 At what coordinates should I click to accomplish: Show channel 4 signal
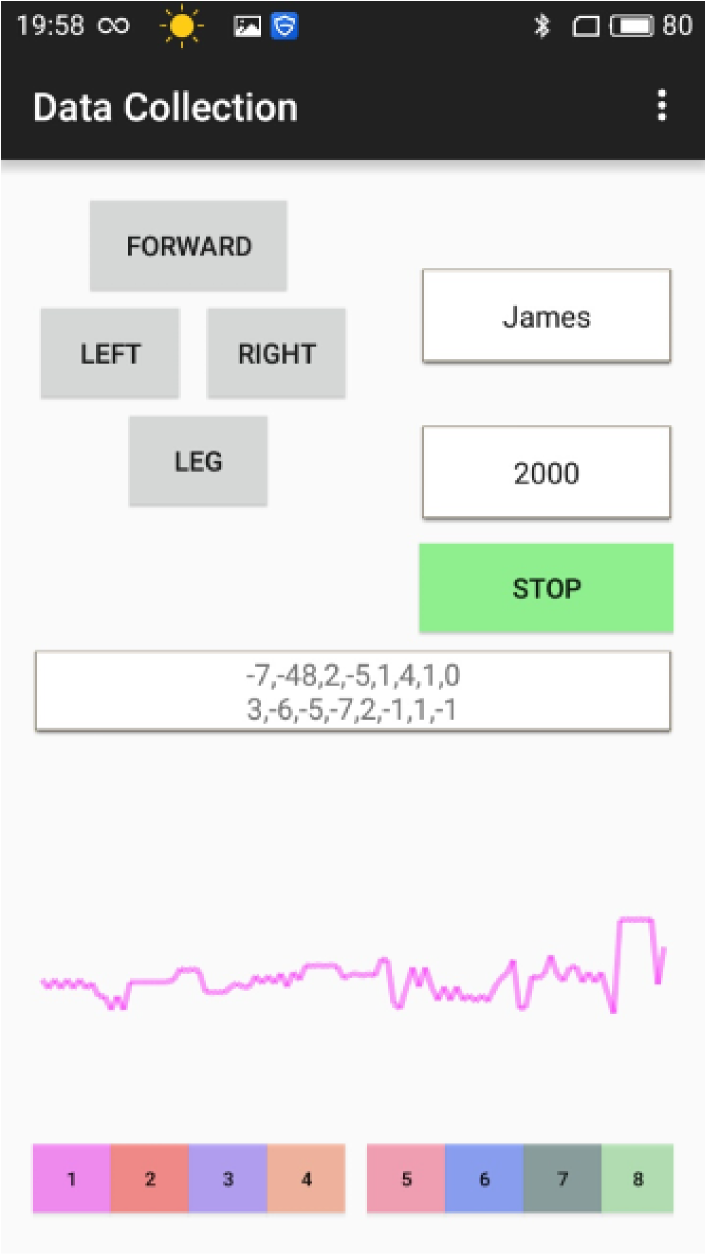click(306, 1178)
